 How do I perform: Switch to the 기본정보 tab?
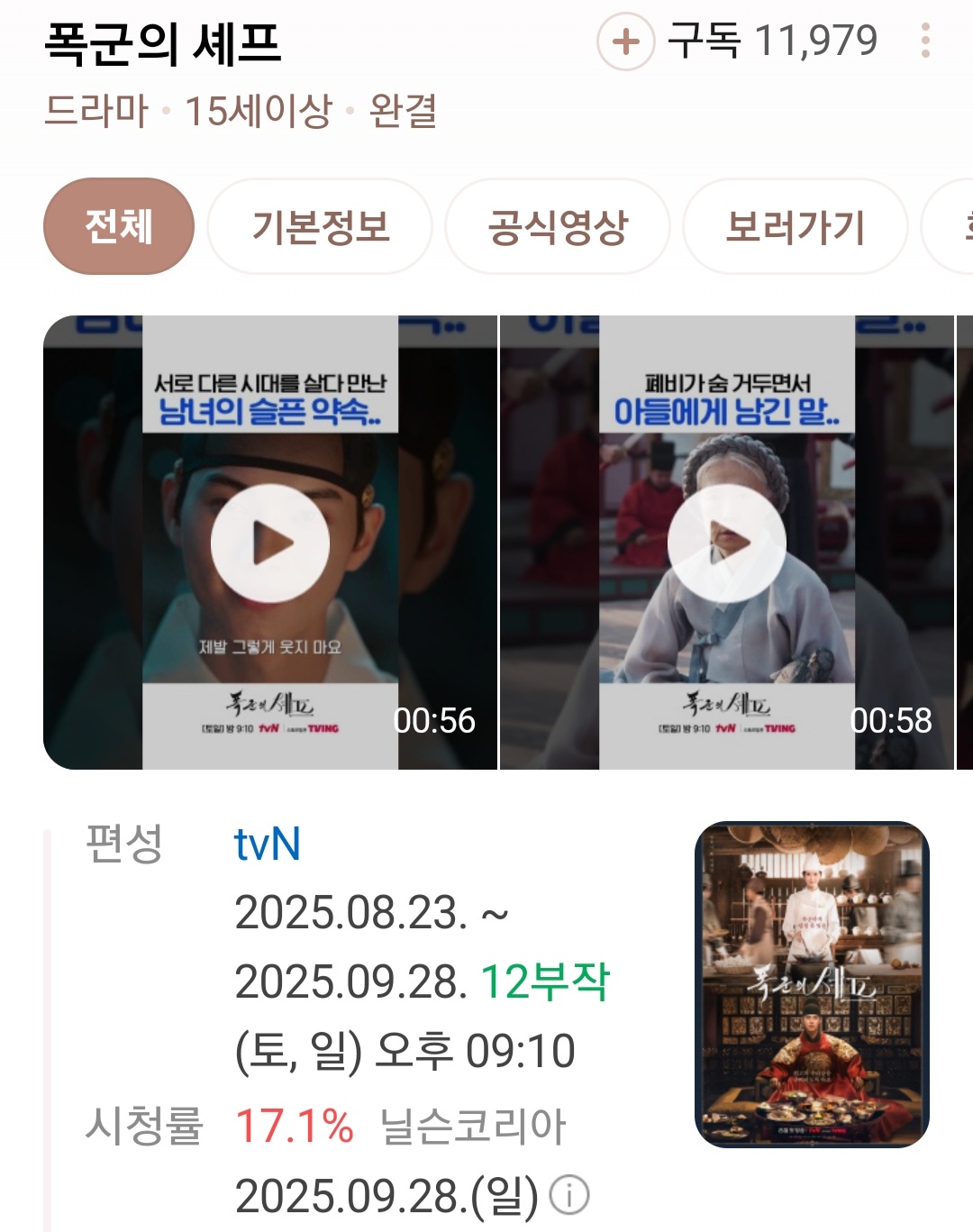coord(320,226)
